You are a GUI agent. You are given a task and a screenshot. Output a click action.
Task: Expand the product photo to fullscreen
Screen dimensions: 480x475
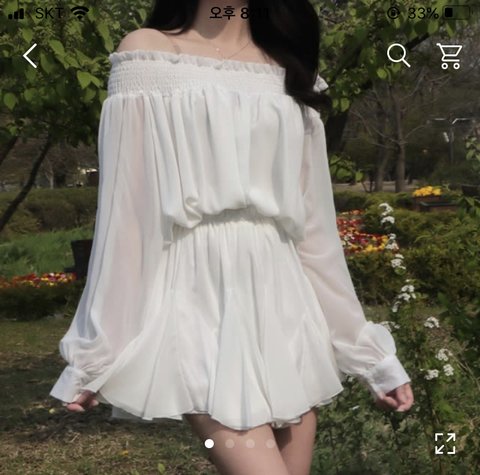445,443
